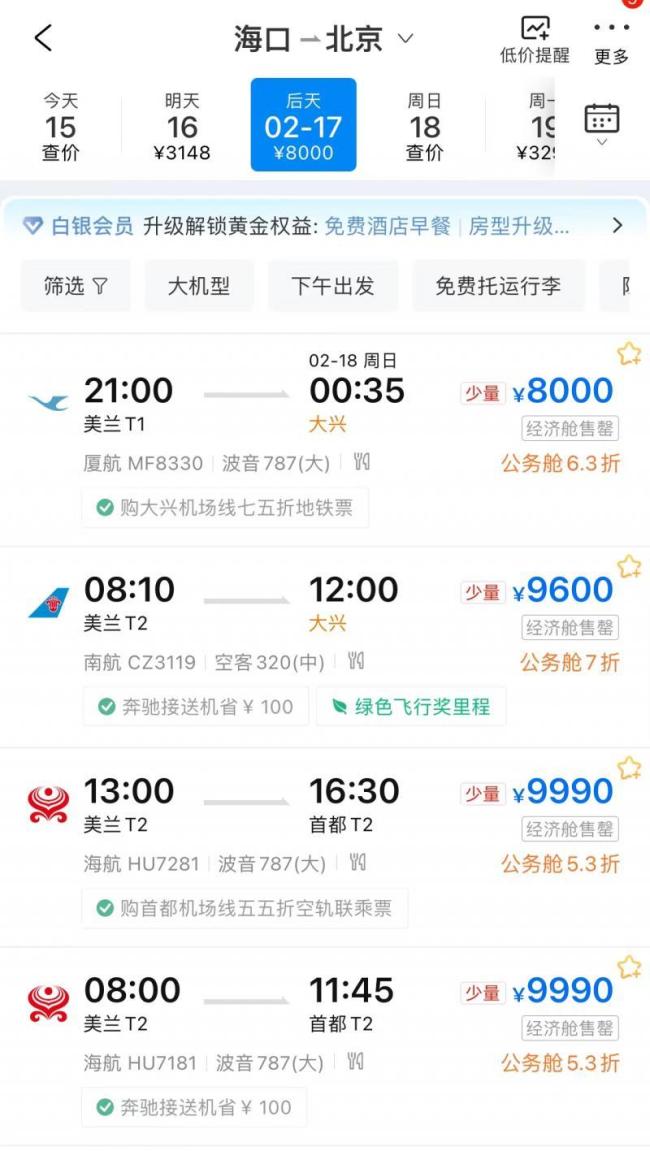Open the 白银会员 upgrade banner
Viewport: 650px width, 1151px height.
pyautogui.click(x=325, y=225)
